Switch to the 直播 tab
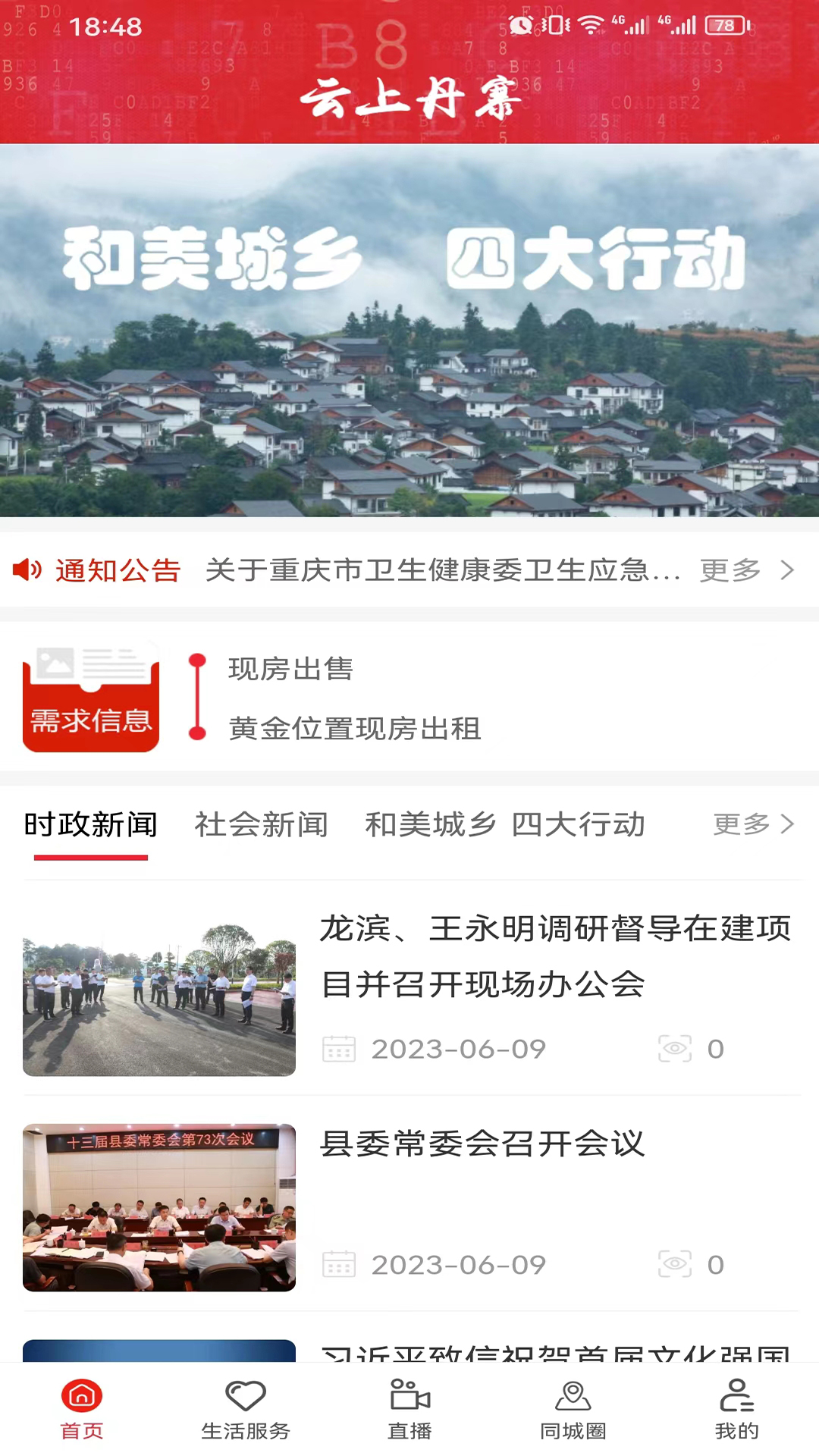 [409, 1409]
